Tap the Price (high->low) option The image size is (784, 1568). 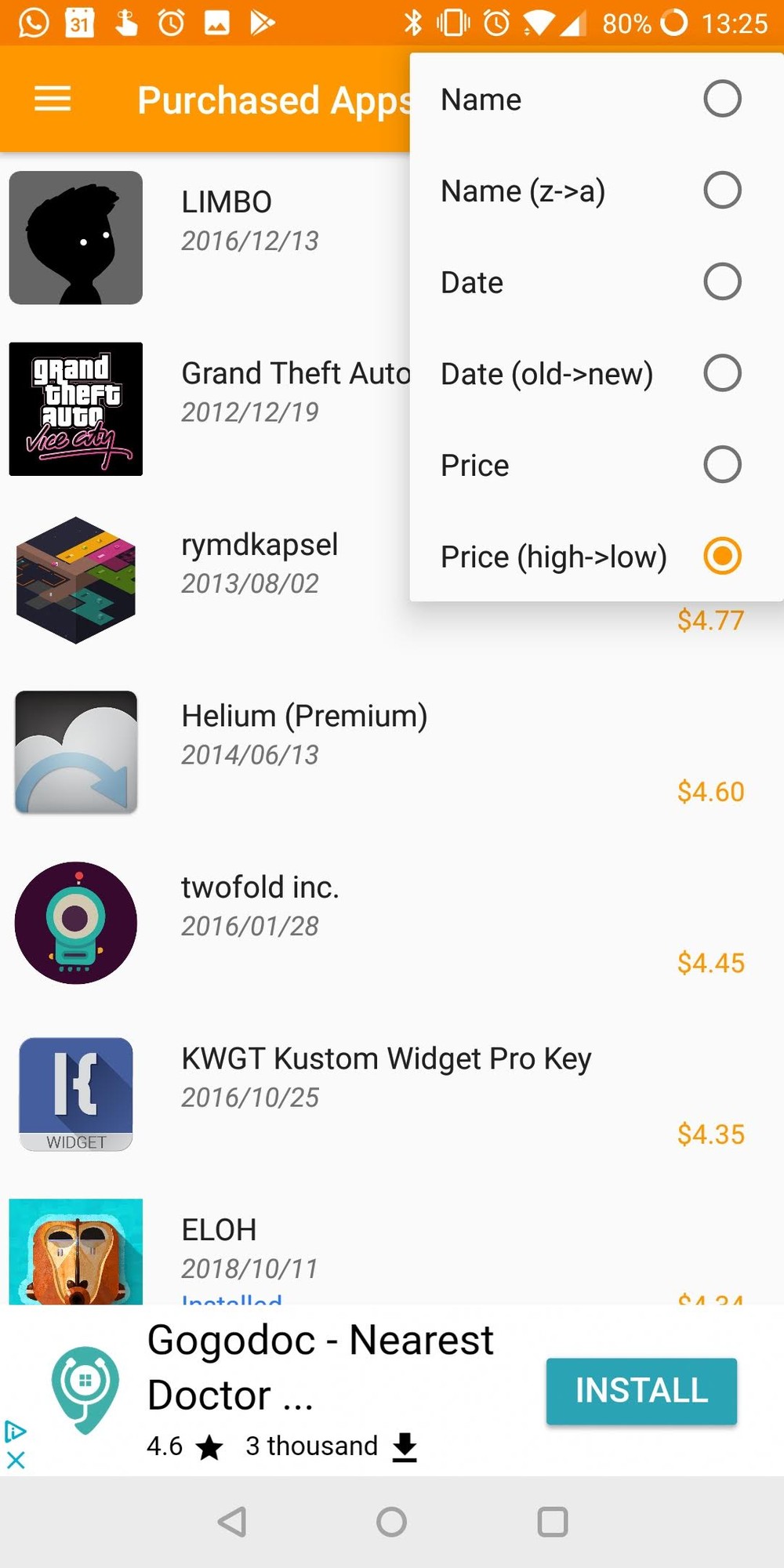pos(594,557)
